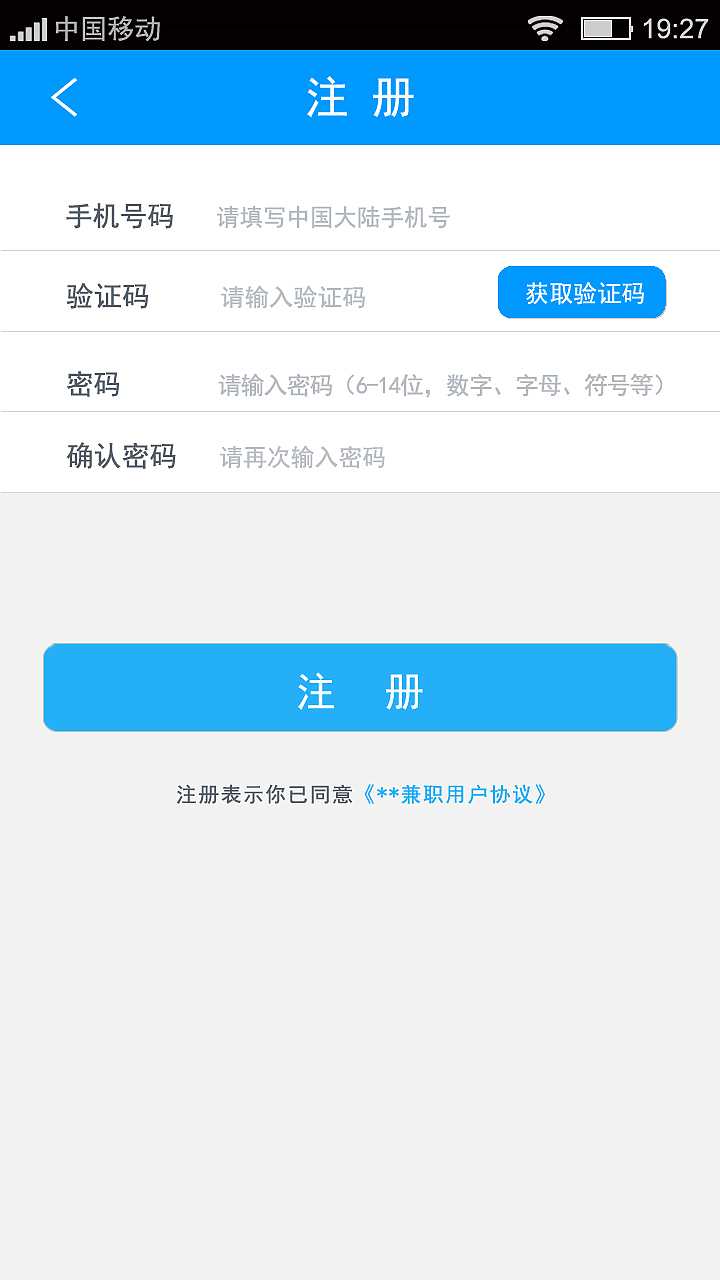Select the 注册 title in the header

[358, 97]
